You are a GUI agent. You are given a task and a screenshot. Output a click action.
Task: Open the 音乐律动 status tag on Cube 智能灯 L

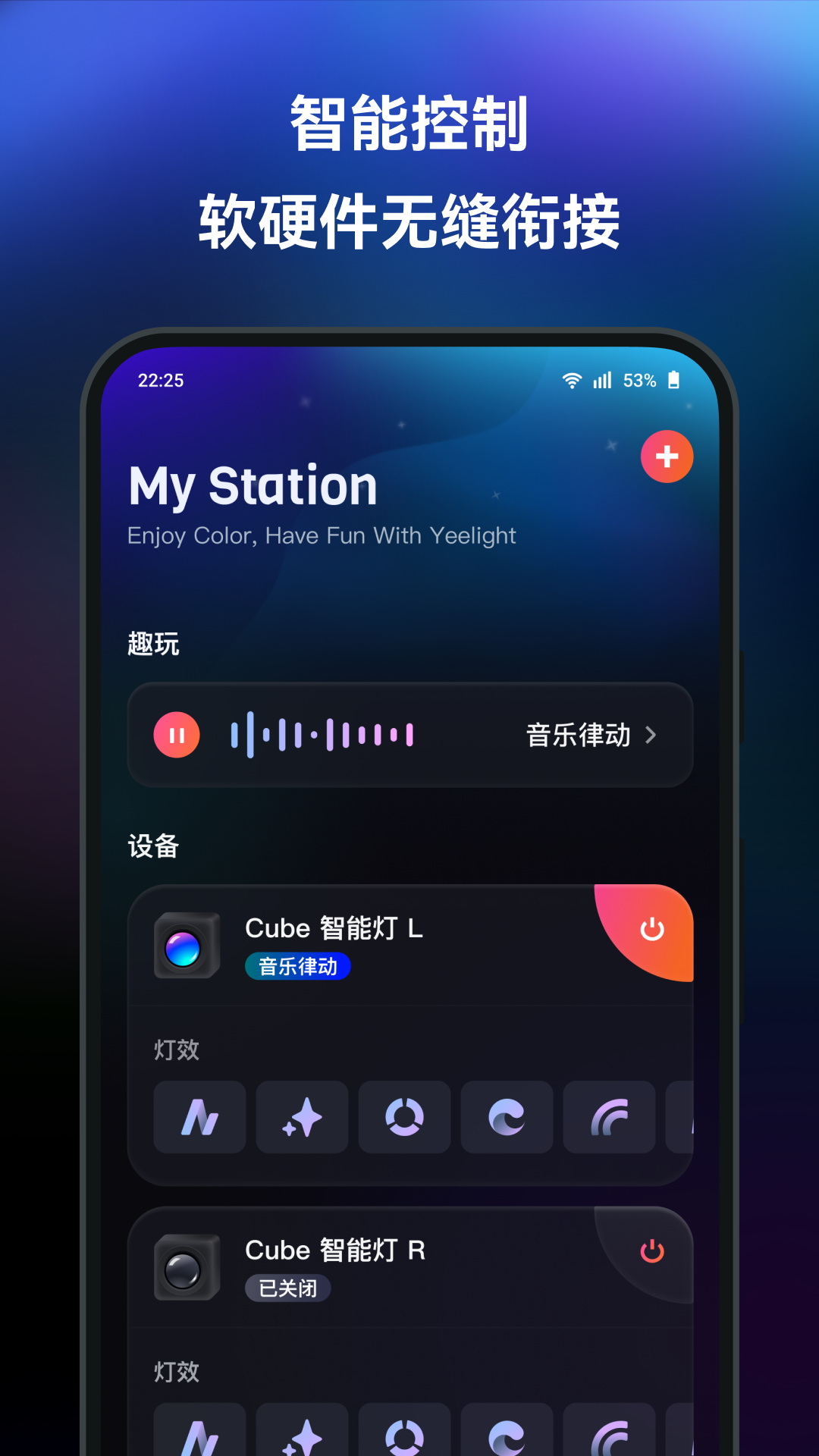point(298,967)
